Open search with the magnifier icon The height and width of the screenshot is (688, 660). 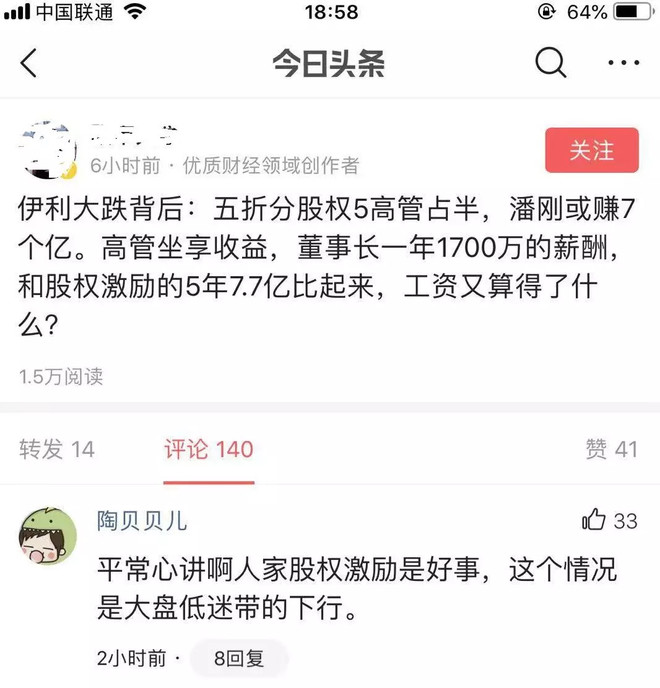click(x=550, y=63)
